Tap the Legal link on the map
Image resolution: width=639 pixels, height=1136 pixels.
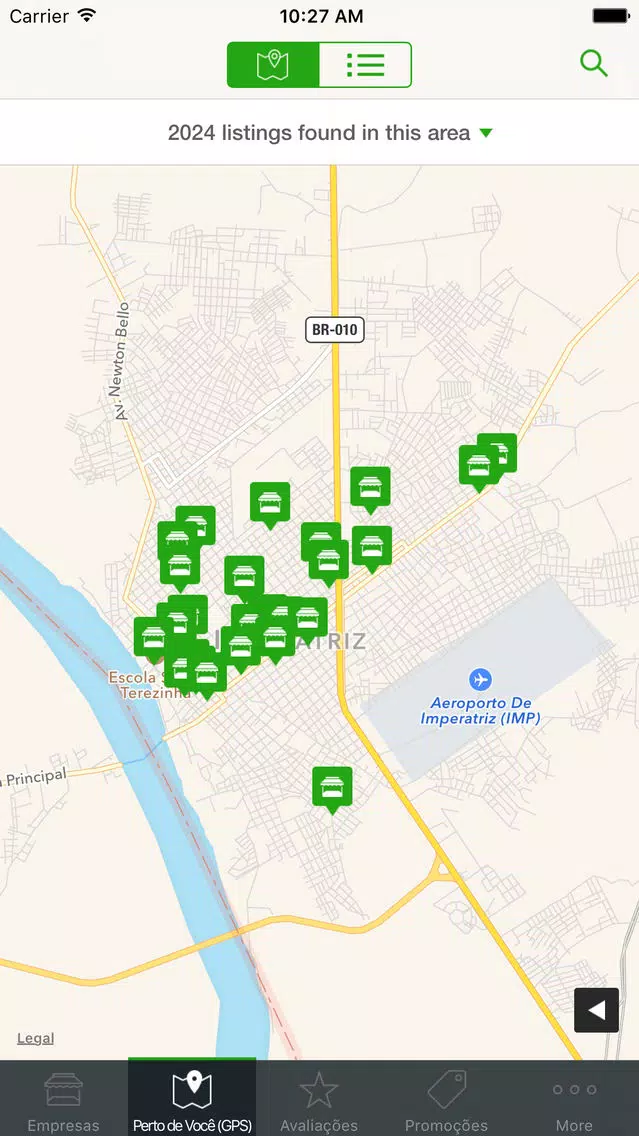[36, 1038]
